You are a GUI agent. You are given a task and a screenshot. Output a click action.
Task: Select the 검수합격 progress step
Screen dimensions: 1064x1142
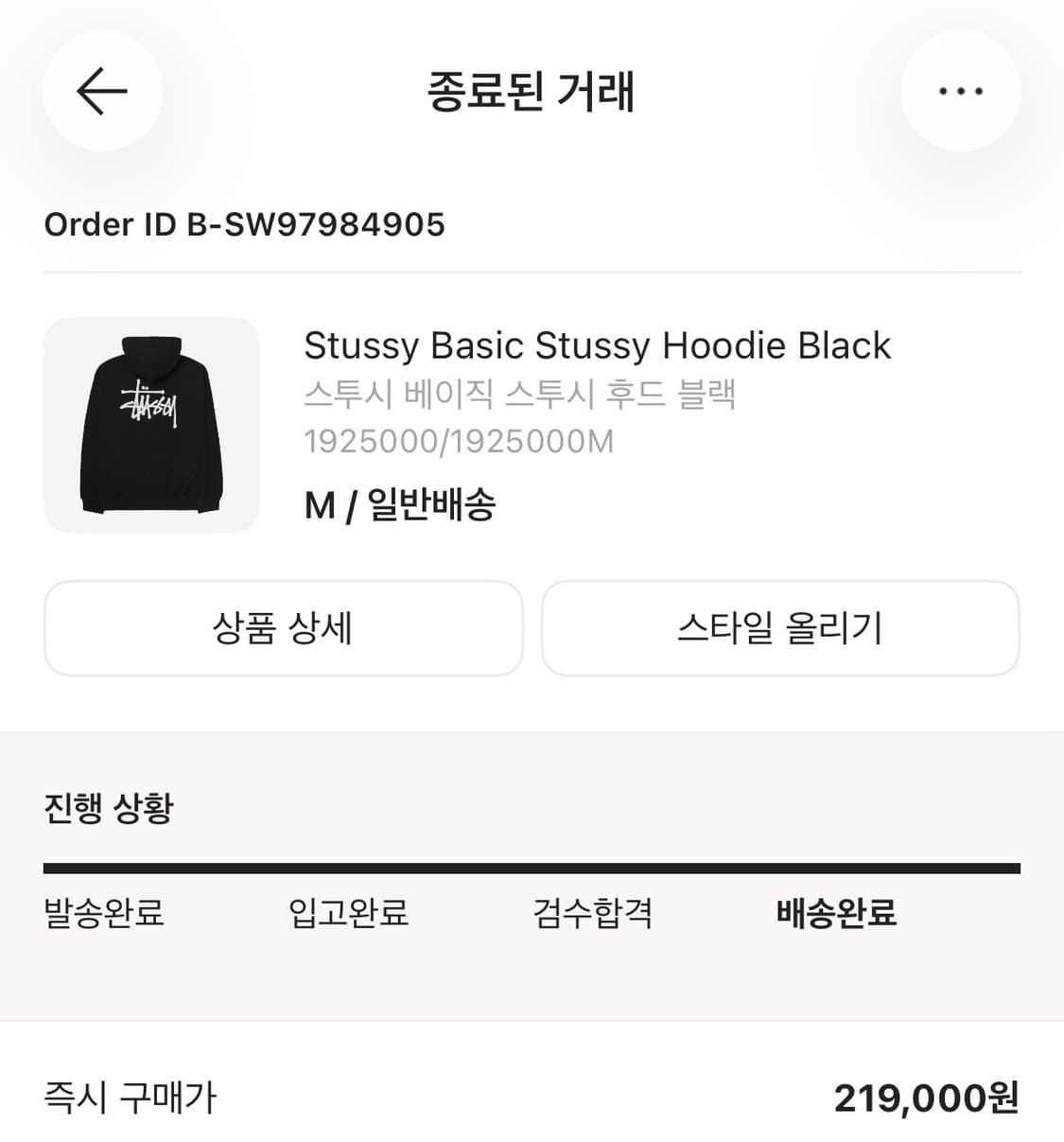tap(591, 914)
